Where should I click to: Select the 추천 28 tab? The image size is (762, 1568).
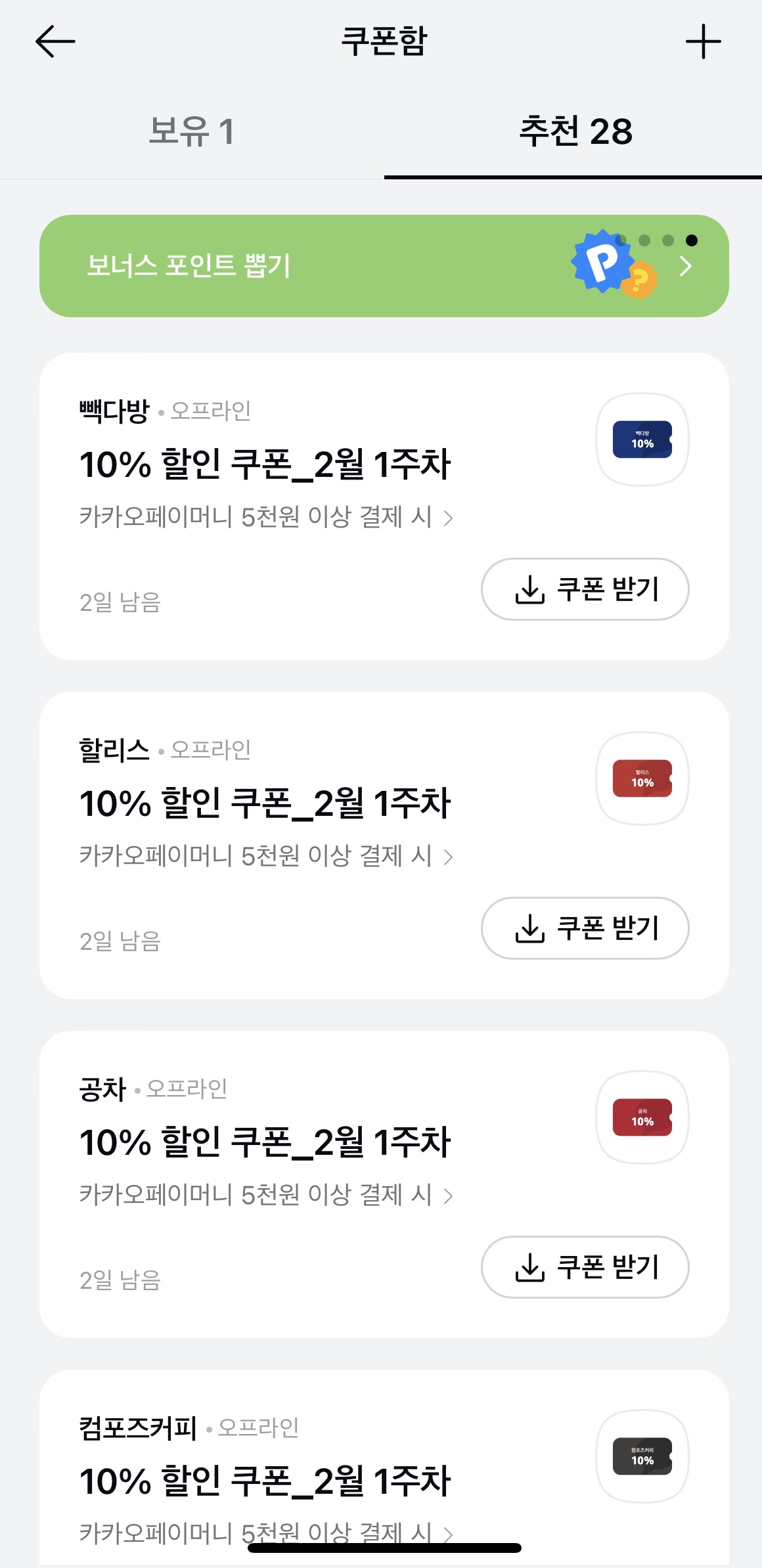575,131
